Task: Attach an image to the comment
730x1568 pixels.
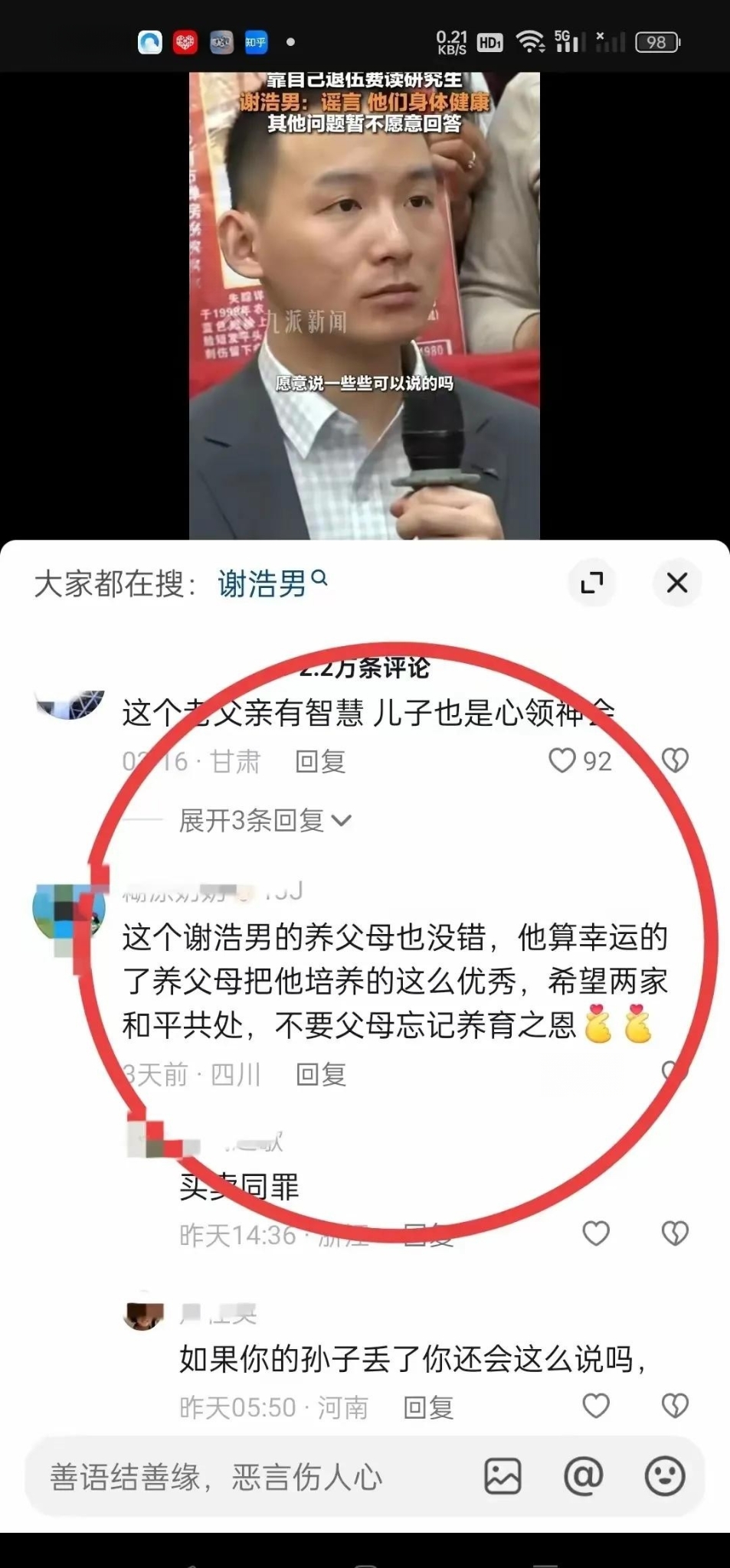Action: point(502,1476)
